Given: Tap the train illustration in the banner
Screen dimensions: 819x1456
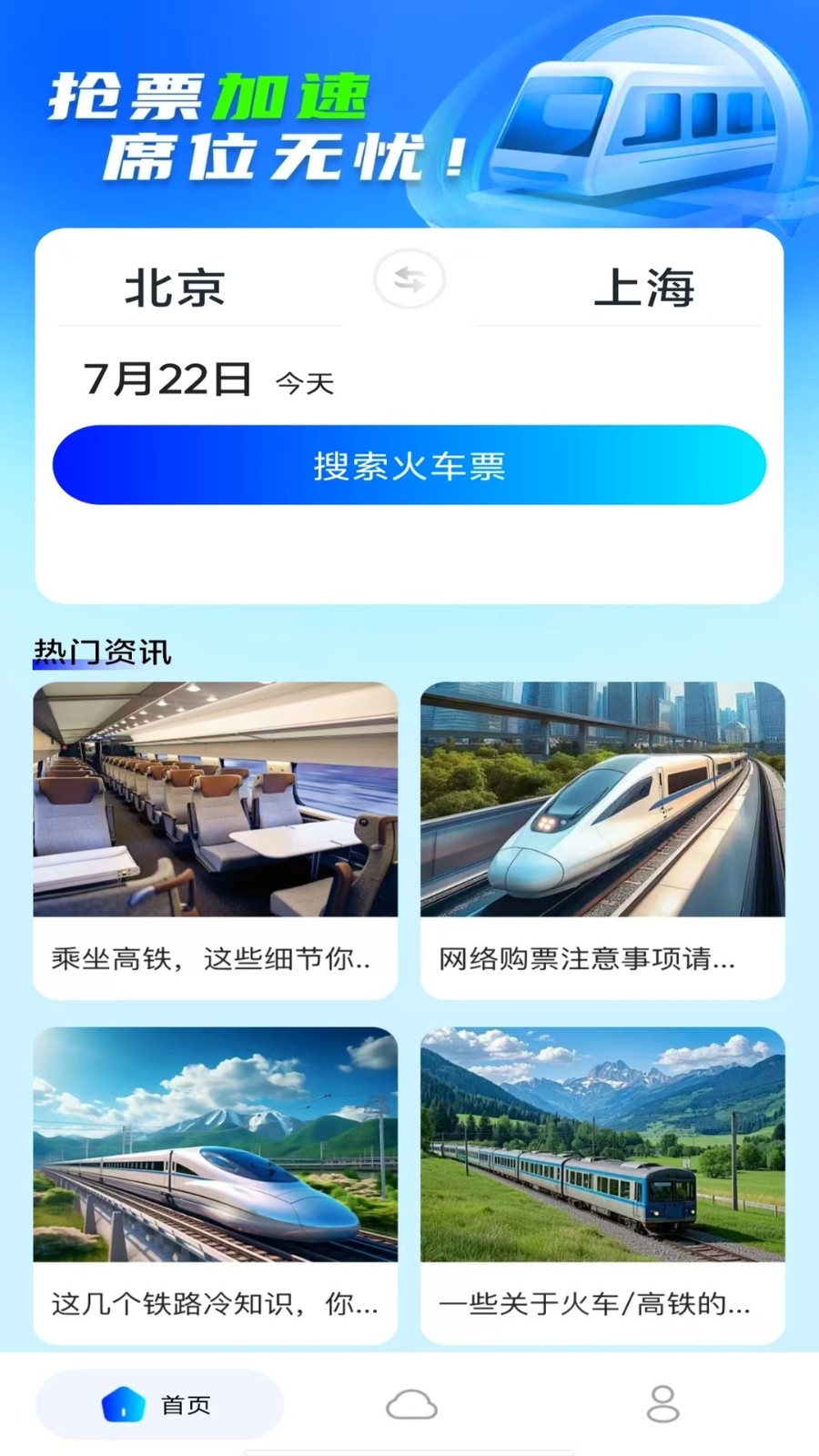Looking at the screenshot, I should point(637,118).
